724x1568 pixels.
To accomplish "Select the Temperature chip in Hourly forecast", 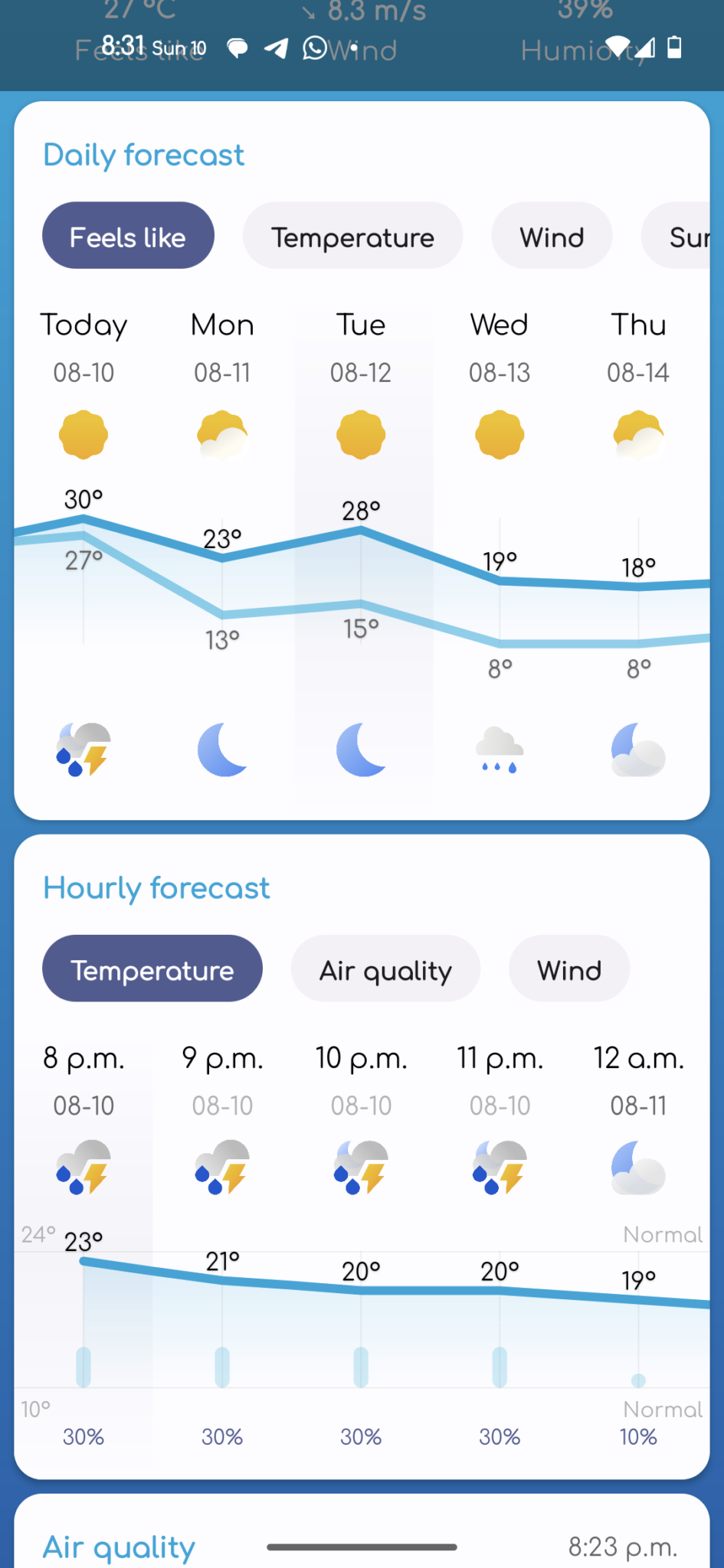I will (x=152, y=969).
